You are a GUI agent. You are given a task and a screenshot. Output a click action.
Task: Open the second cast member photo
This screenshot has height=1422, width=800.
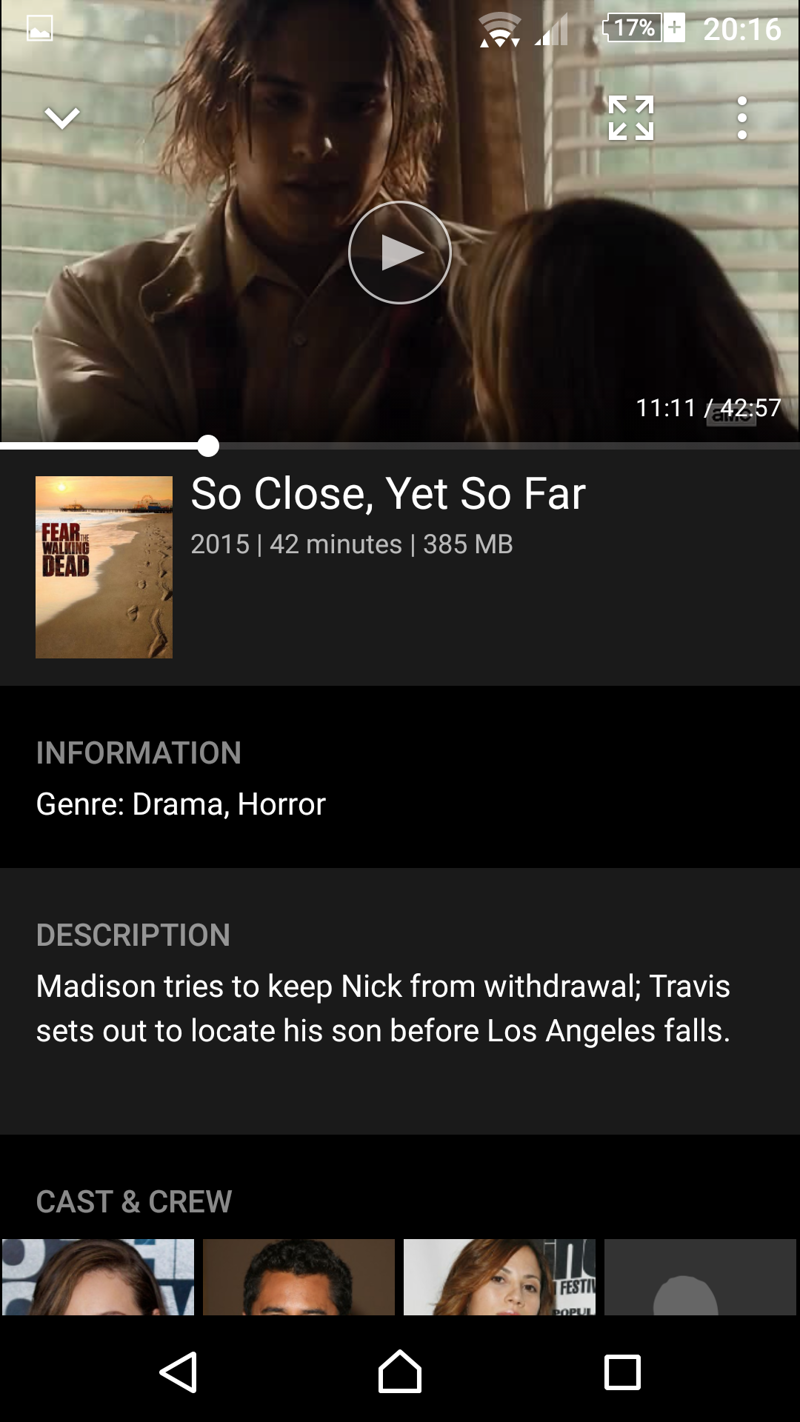coord(299,1277)
